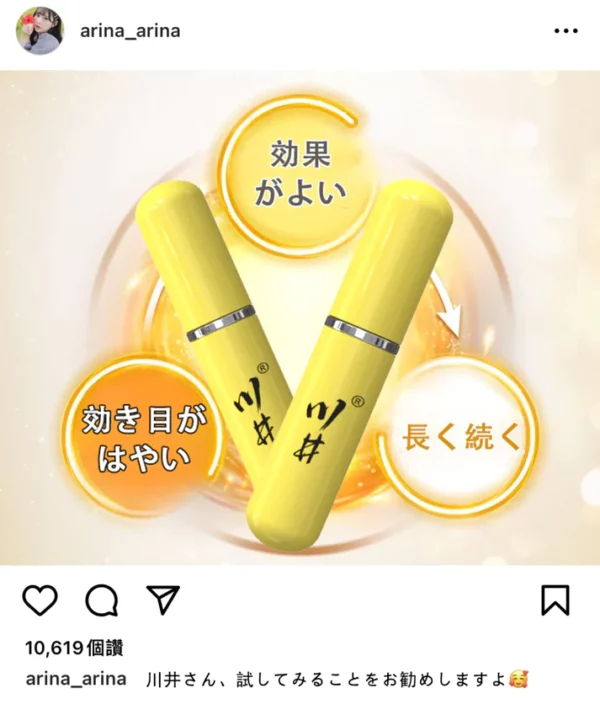This screenshot has height=704, width=600.
Task: Tap the yellow tubes post image
Action: click(x=300, y=318)
